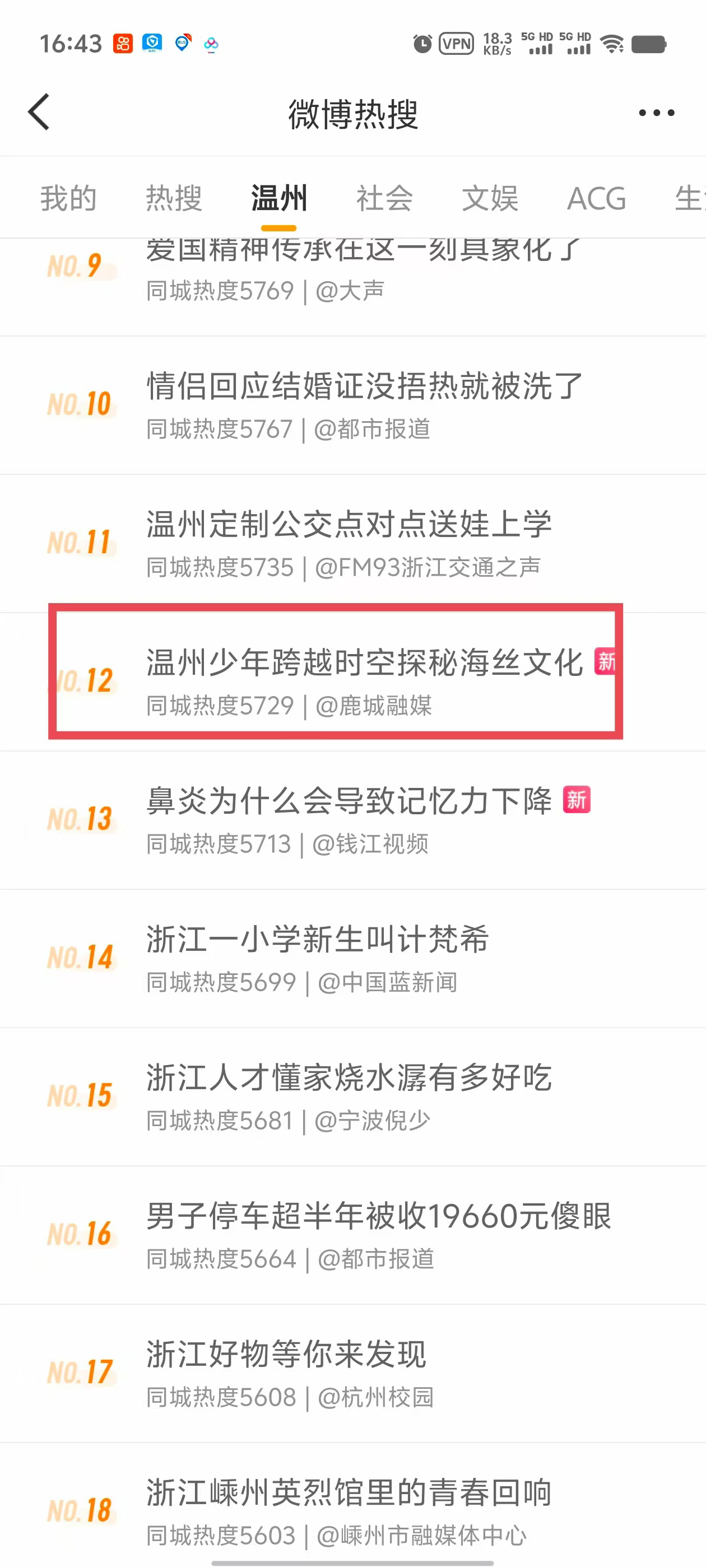Open No.12 温州少年跨越时空探秘海丝文化
This screenshot has width=706, height=1568.
coord(364,664)
